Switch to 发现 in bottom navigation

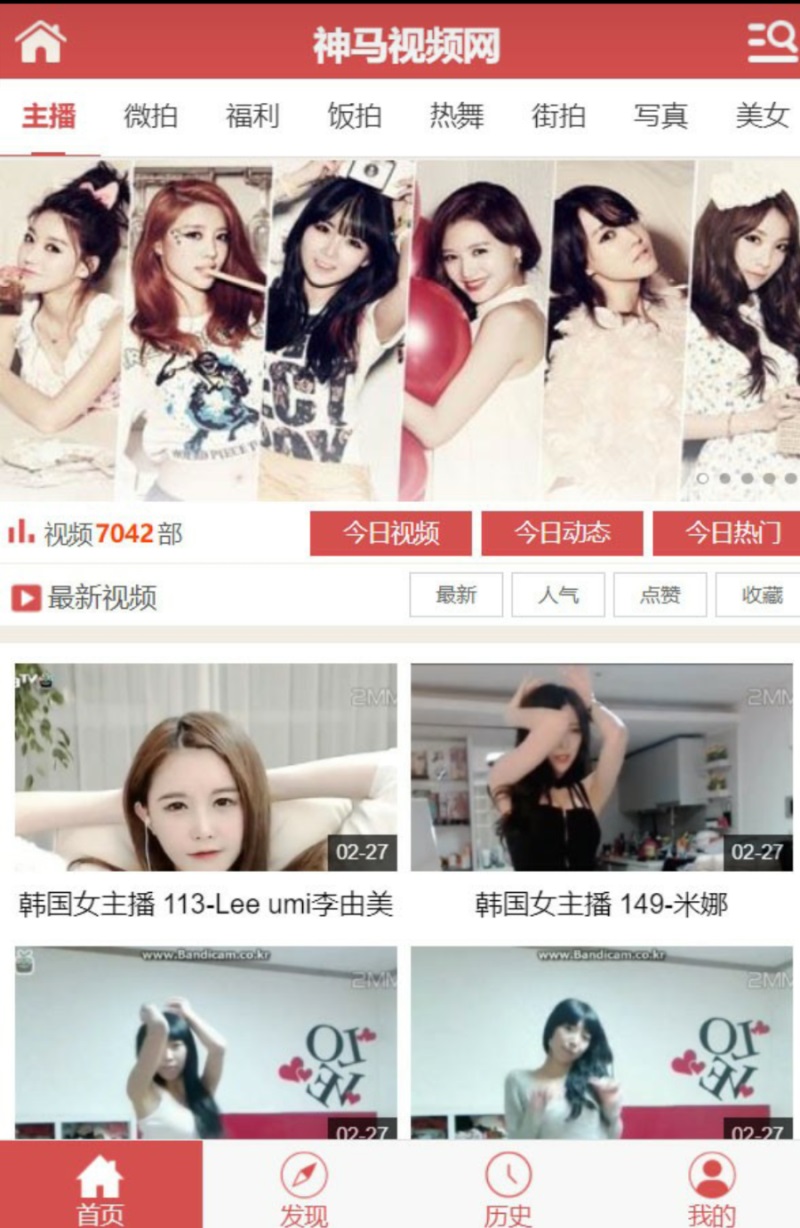[304, 1187]
